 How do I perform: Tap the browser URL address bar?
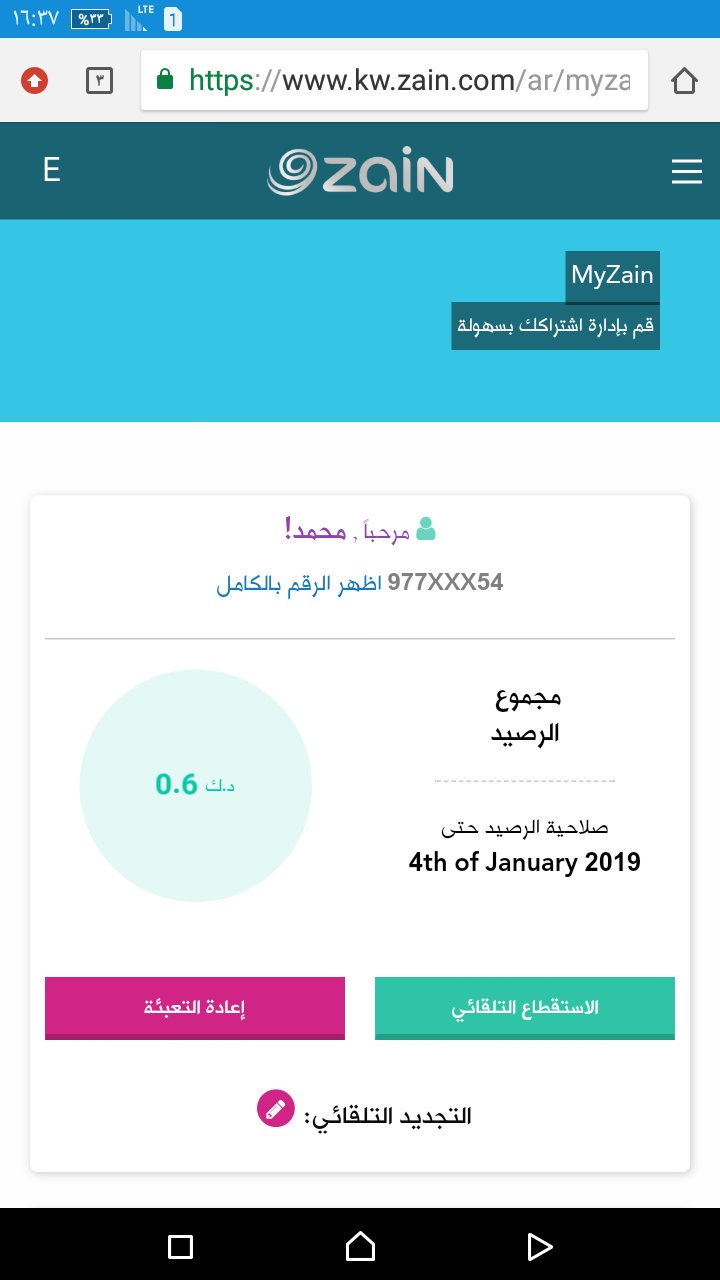[395, 80]
